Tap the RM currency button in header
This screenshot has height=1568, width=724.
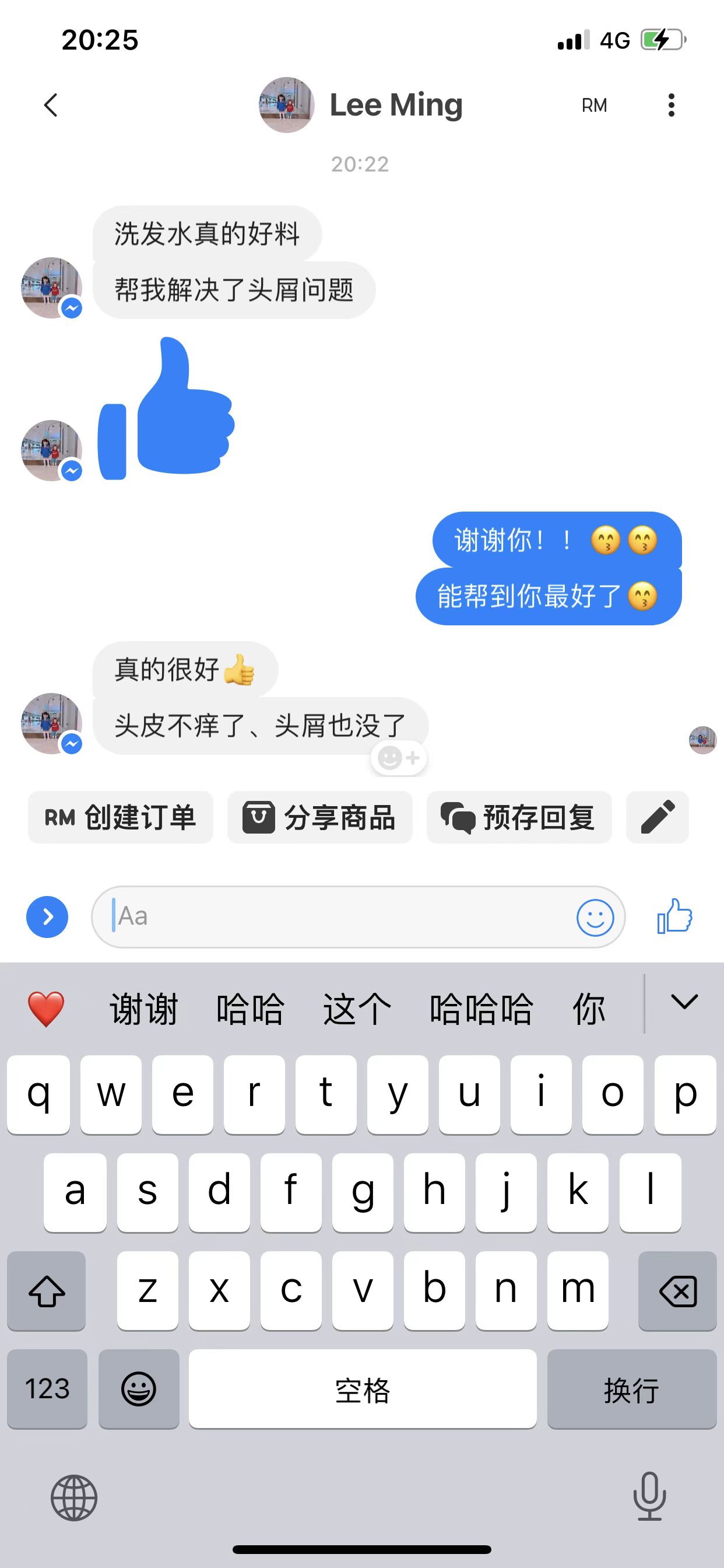(x=594, y=106)
